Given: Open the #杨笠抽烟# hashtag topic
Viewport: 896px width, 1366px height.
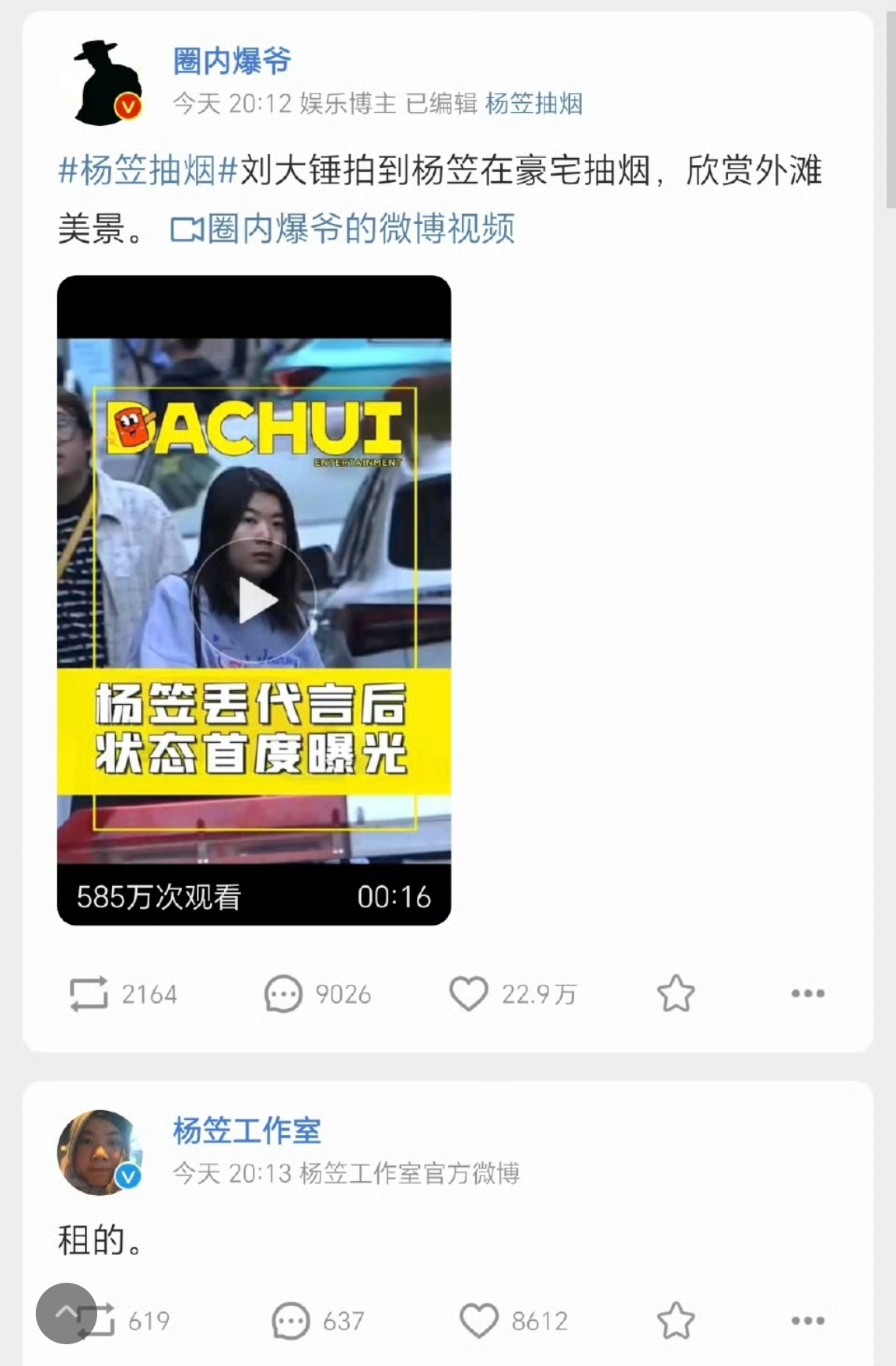Looking at the screenshot, I should pyautogui.click(x=146, y=173).
